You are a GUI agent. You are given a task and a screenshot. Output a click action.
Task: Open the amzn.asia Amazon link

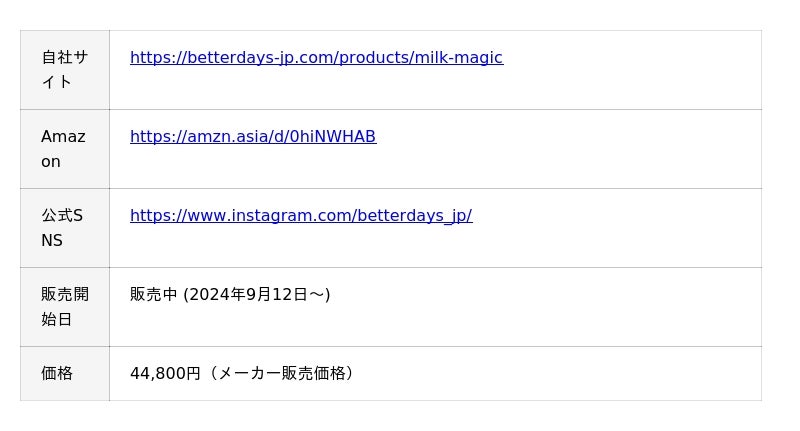253,137
